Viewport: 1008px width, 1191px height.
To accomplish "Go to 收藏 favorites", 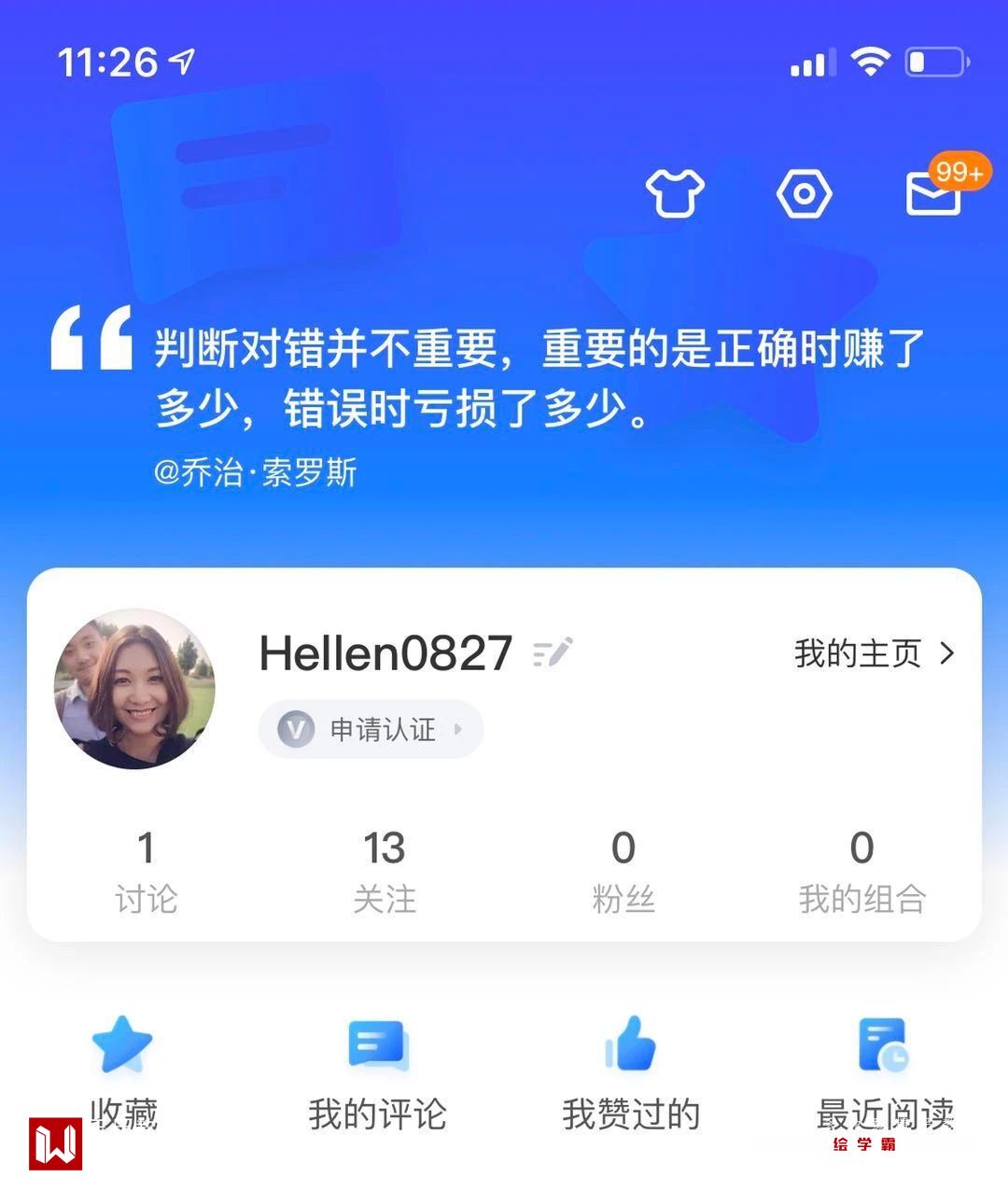I will (x=123, y=1073).
